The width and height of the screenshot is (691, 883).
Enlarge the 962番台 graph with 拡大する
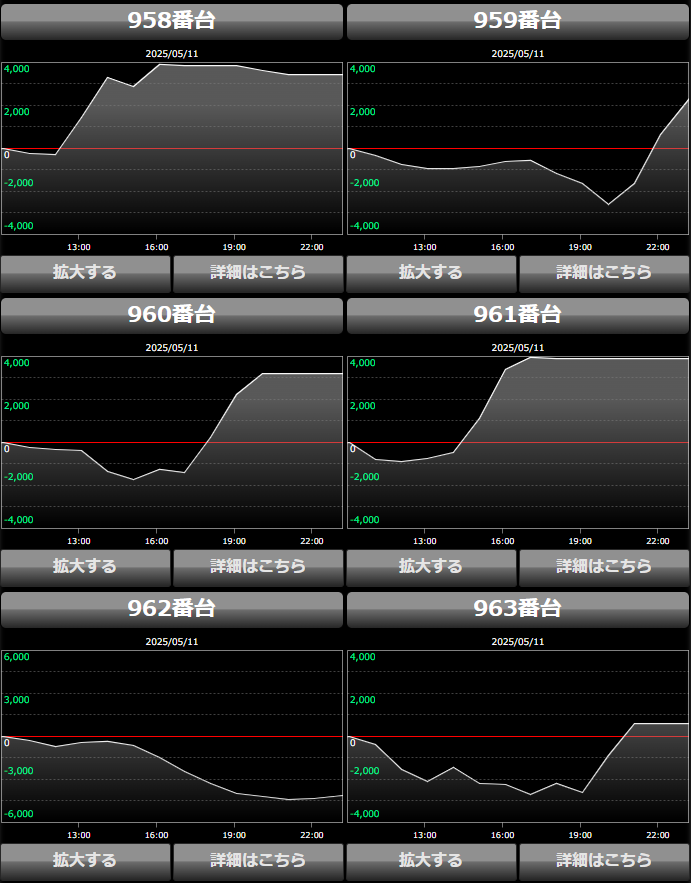coord(85,860)
